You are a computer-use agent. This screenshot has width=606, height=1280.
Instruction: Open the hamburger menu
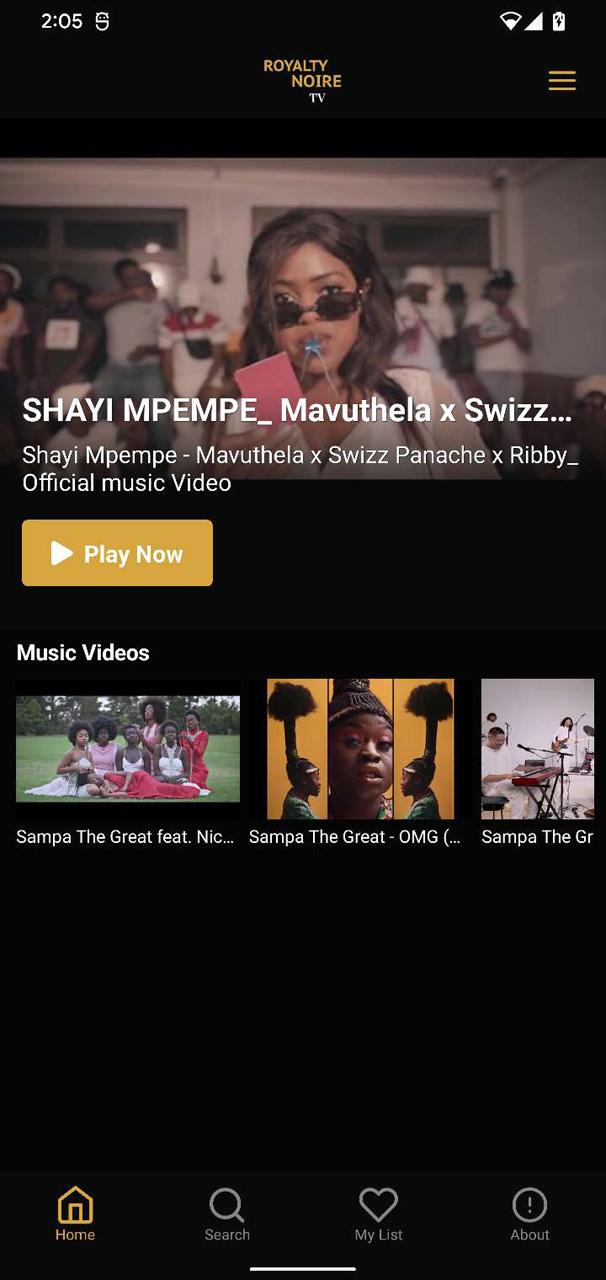coord(562,81)
